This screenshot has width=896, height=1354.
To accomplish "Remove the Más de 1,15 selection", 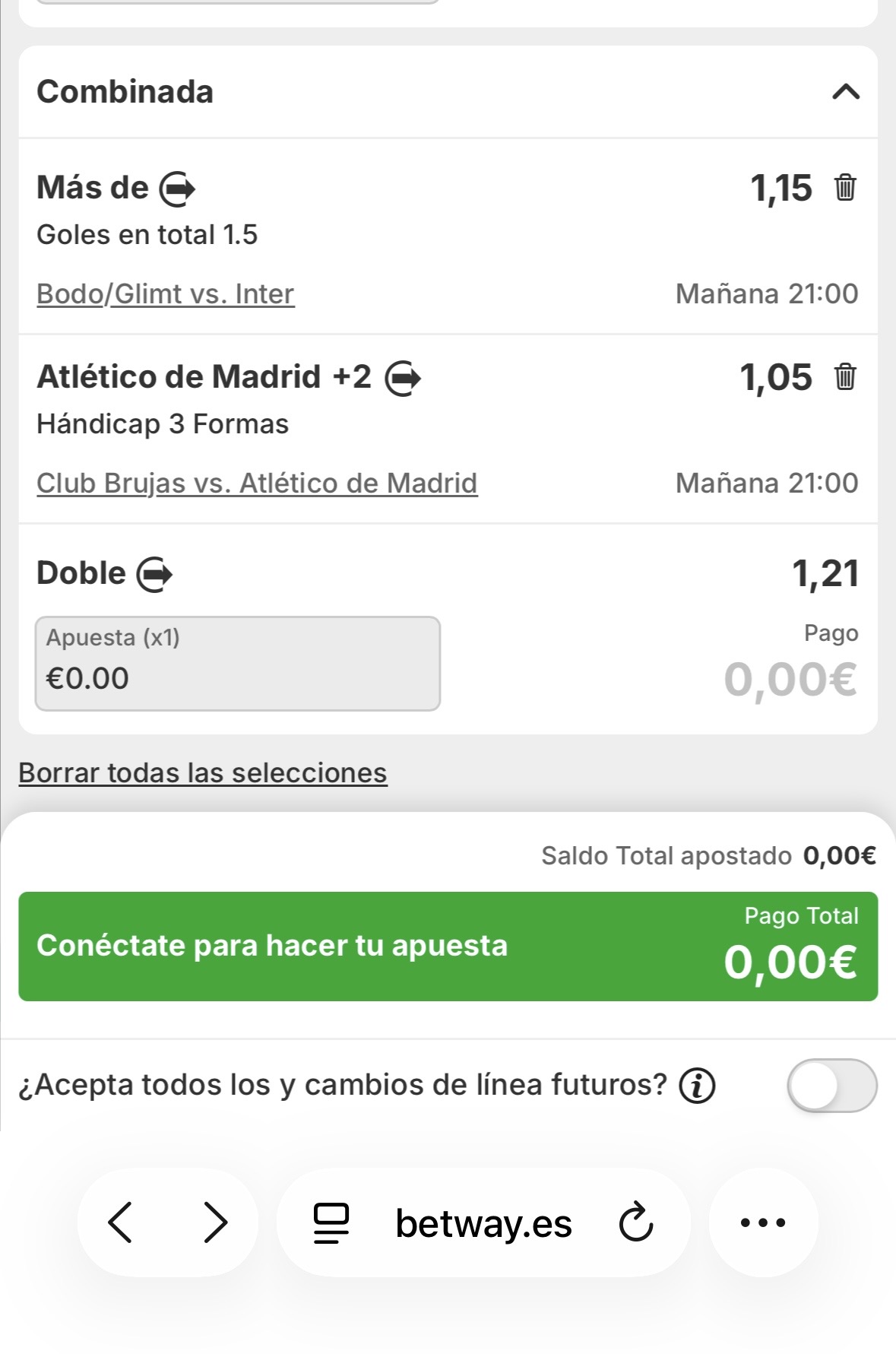I will click(x=845, y=187).
